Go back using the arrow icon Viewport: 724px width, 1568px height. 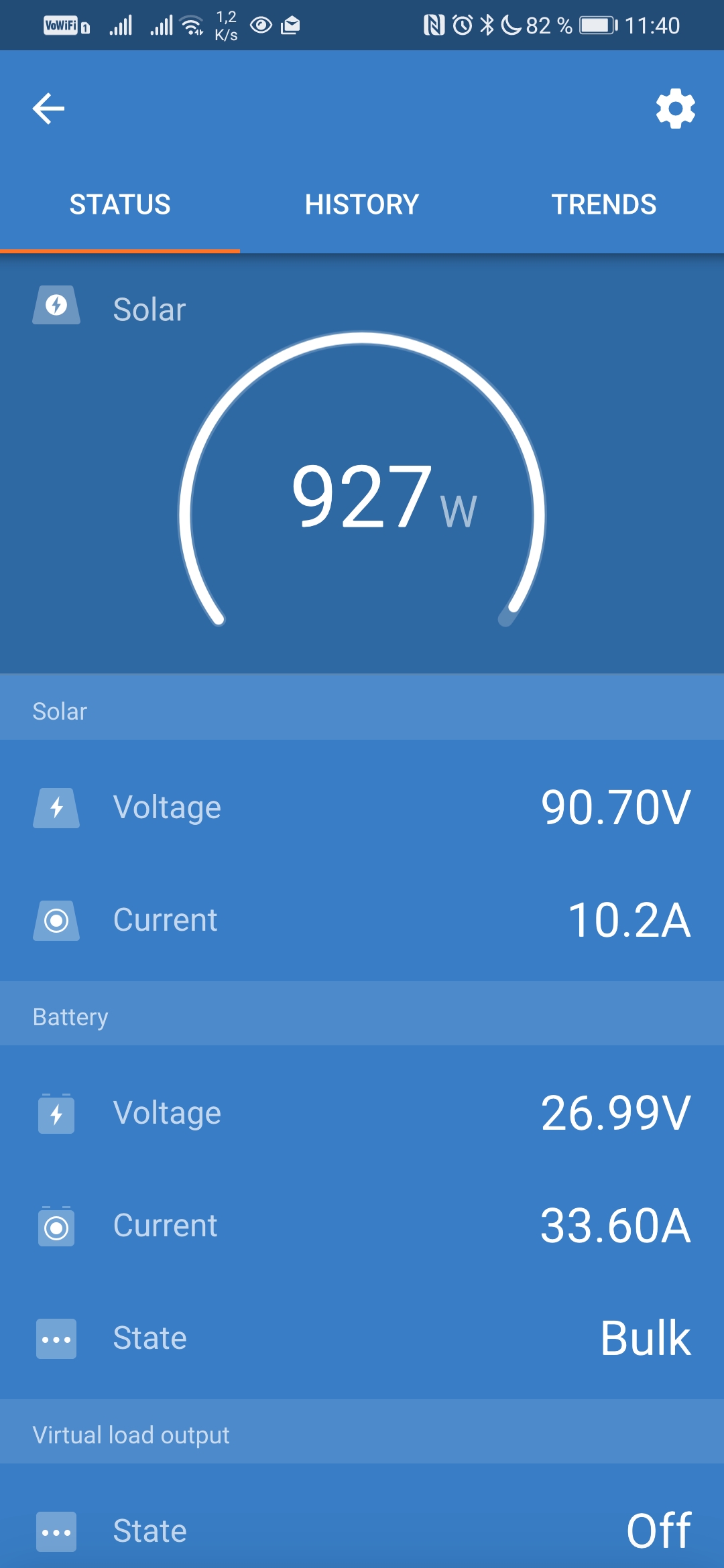48,109
